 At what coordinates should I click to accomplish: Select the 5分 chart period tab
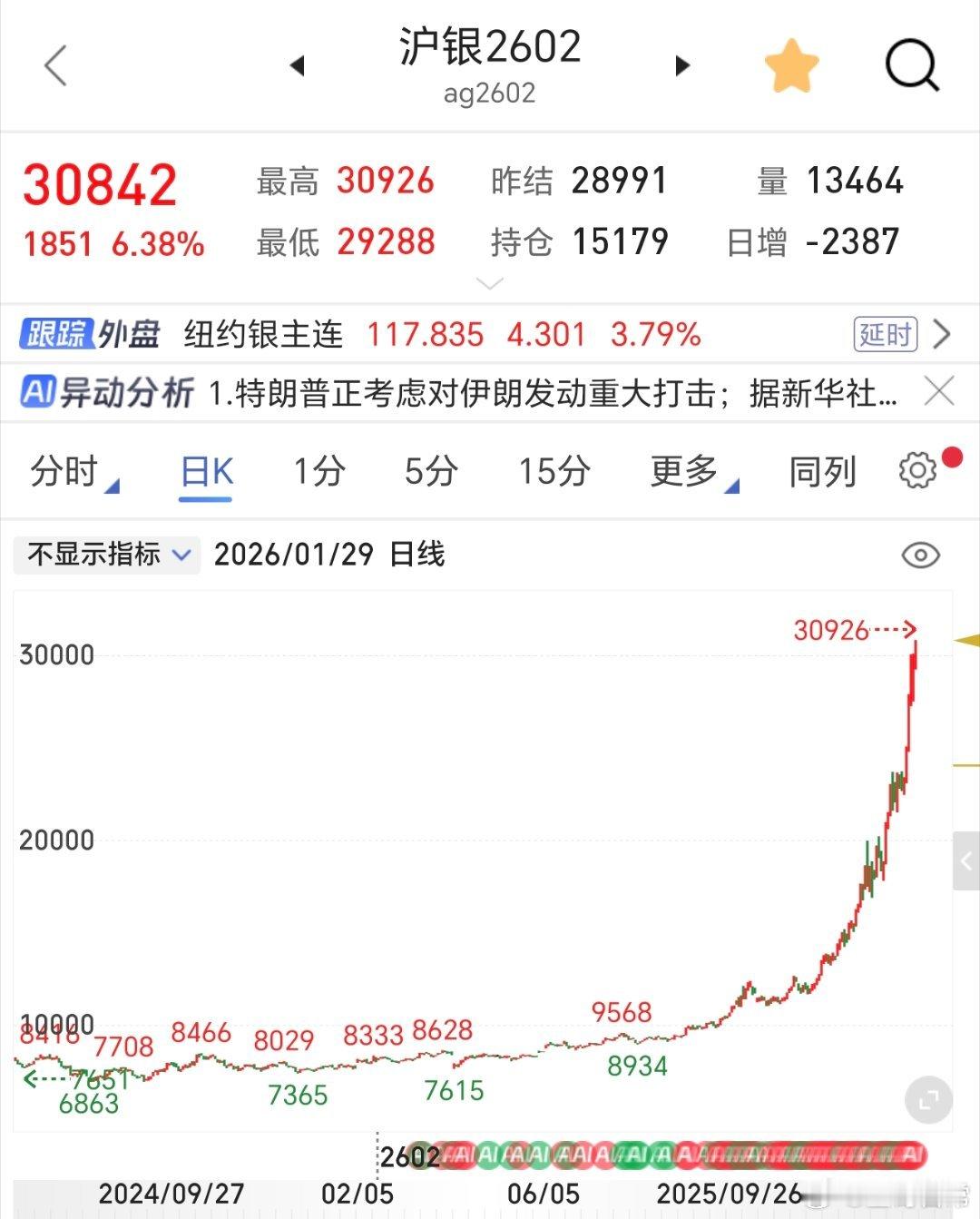point(430,472)
